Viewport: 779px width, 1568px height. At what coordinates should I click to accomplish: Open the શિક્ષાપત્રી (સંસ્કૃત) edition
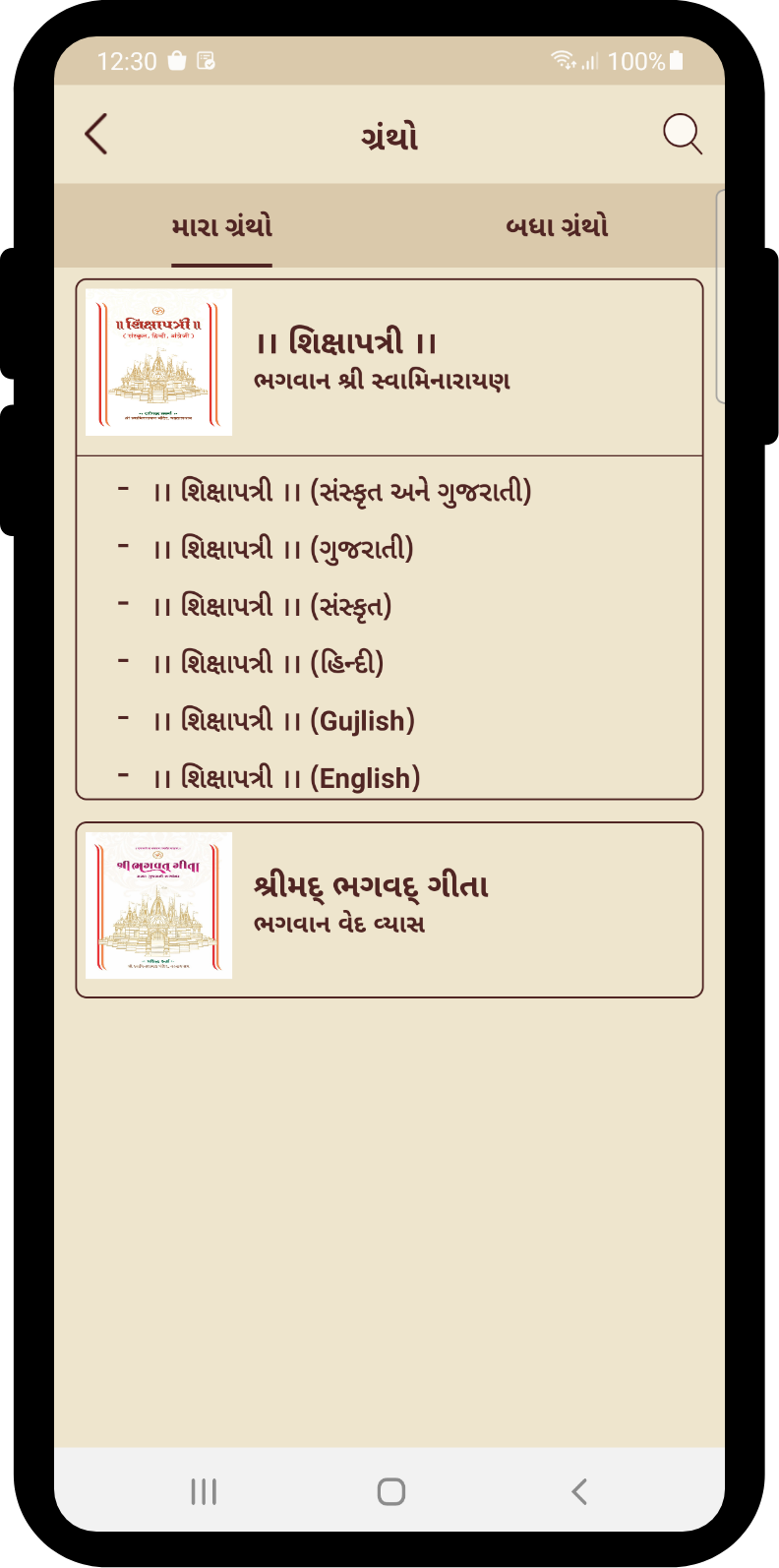coord(272,606)
